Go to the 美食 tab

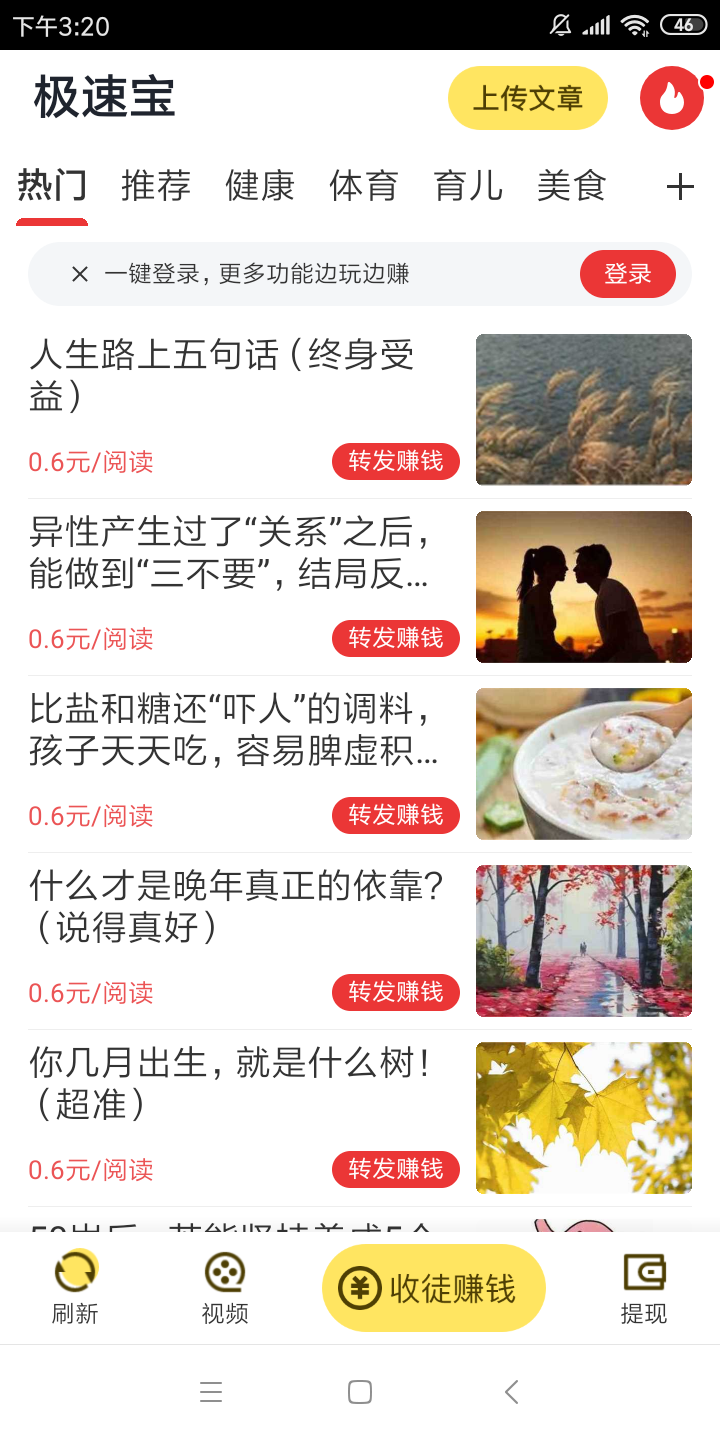572,186
